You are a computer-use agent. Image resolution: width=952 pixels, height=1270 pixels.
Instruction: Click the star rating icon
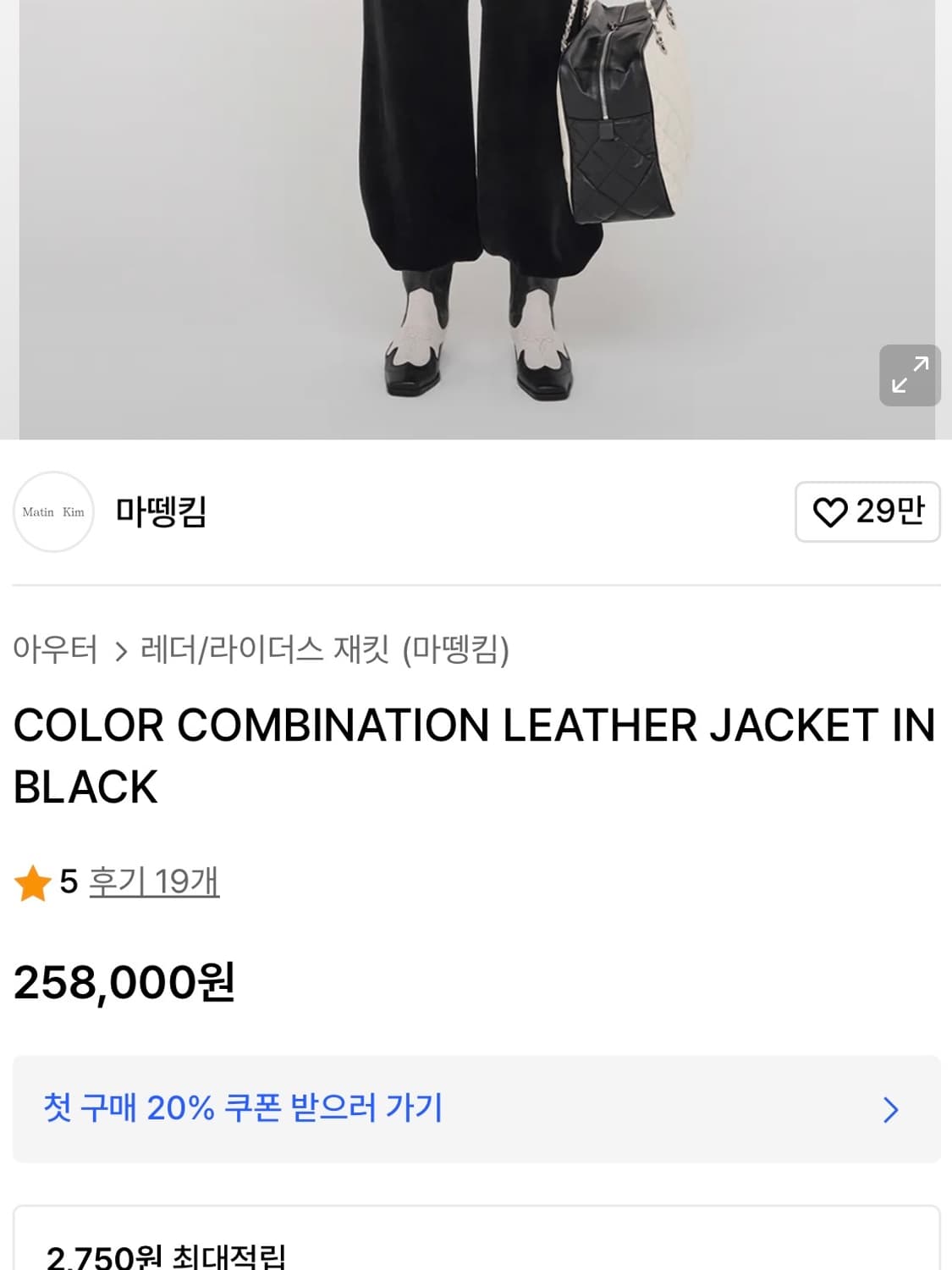(31, 883)
